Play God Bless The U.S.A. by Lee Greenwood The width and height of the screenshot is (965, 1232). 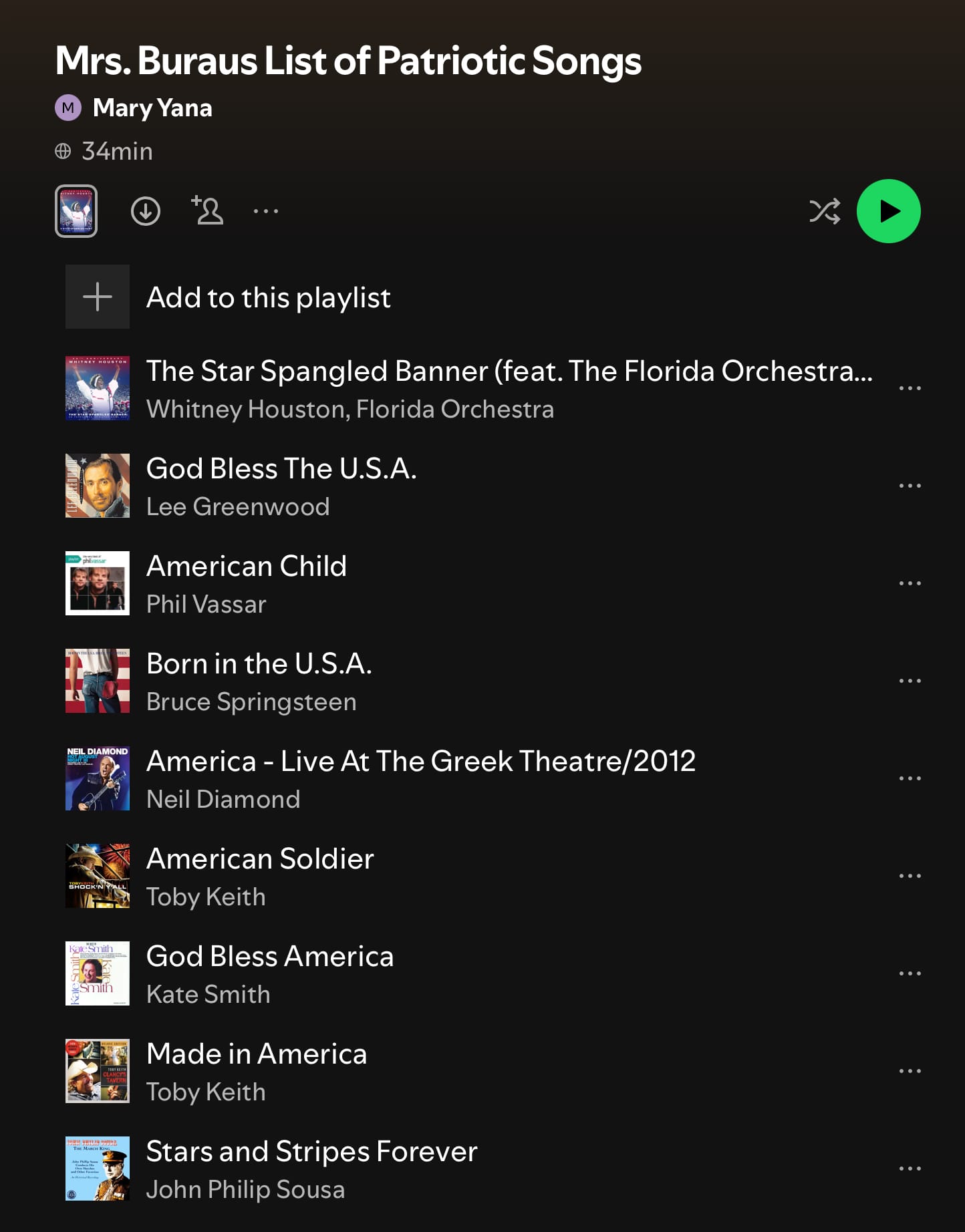click(281, 486)
